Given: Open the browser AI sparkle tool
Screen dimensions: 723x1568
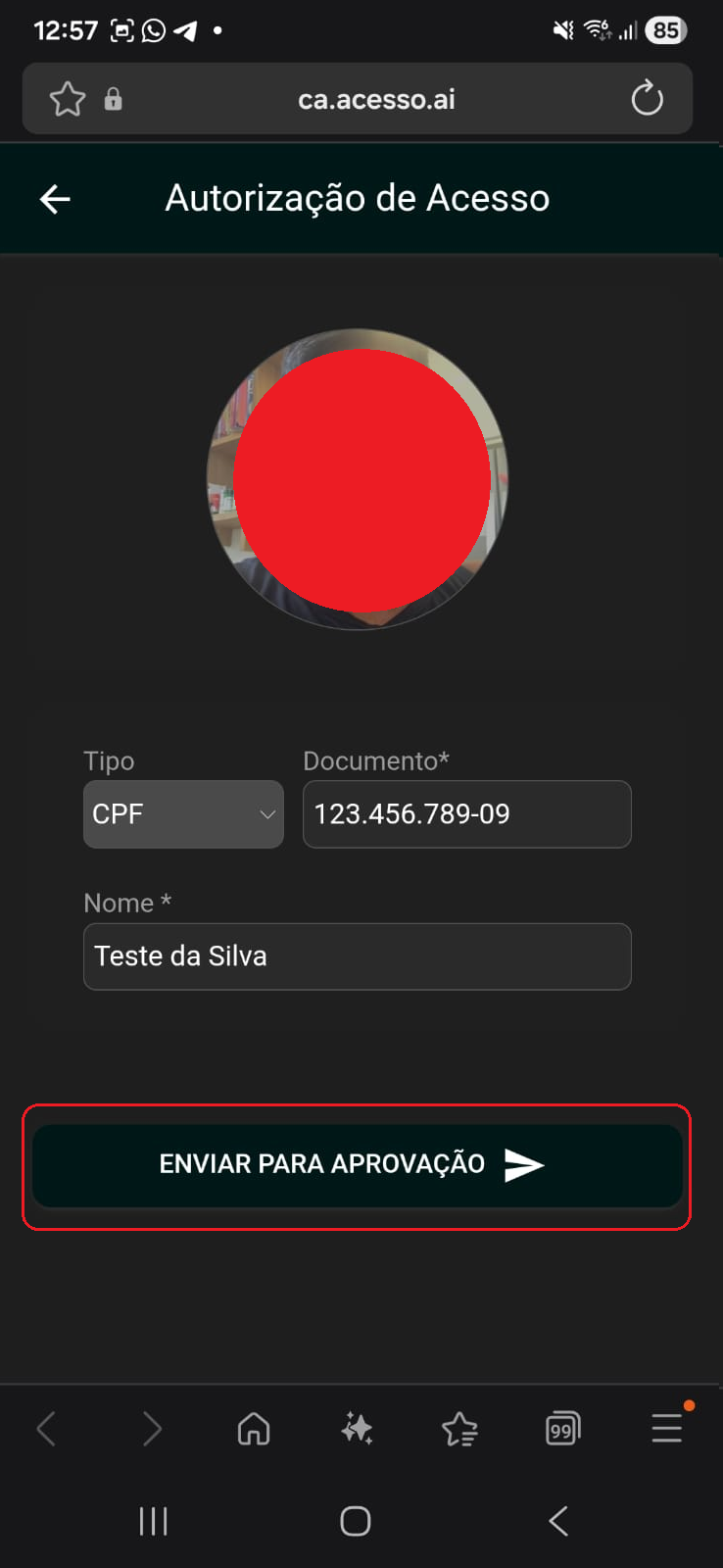Looking at the screenshot, I should [x=357, y=1429].
